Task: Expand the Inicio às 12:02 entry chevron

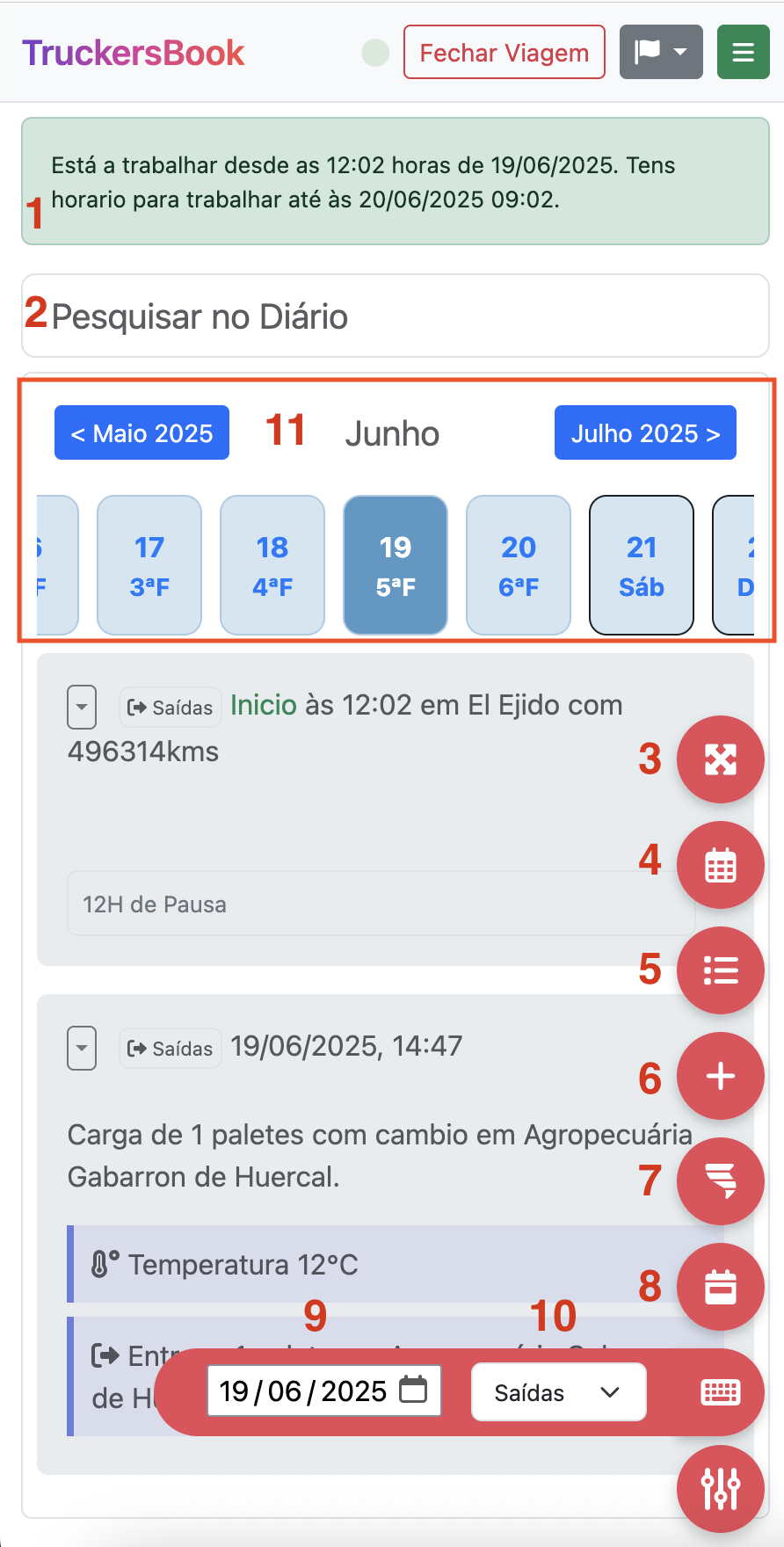Action: click(x=82, y=708)
